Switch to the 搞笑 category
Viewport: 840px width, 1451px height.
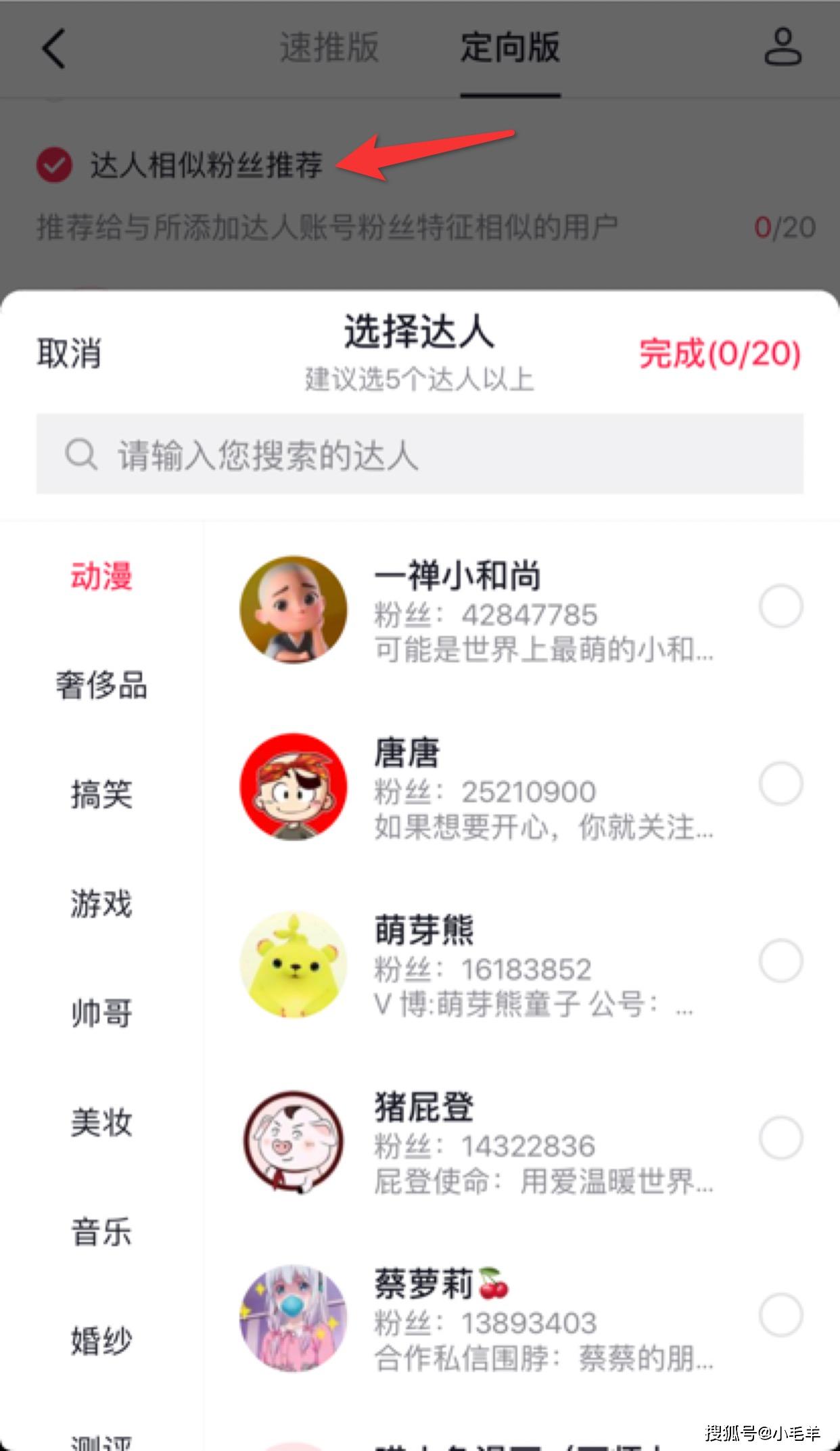click(x=101, y=794)
